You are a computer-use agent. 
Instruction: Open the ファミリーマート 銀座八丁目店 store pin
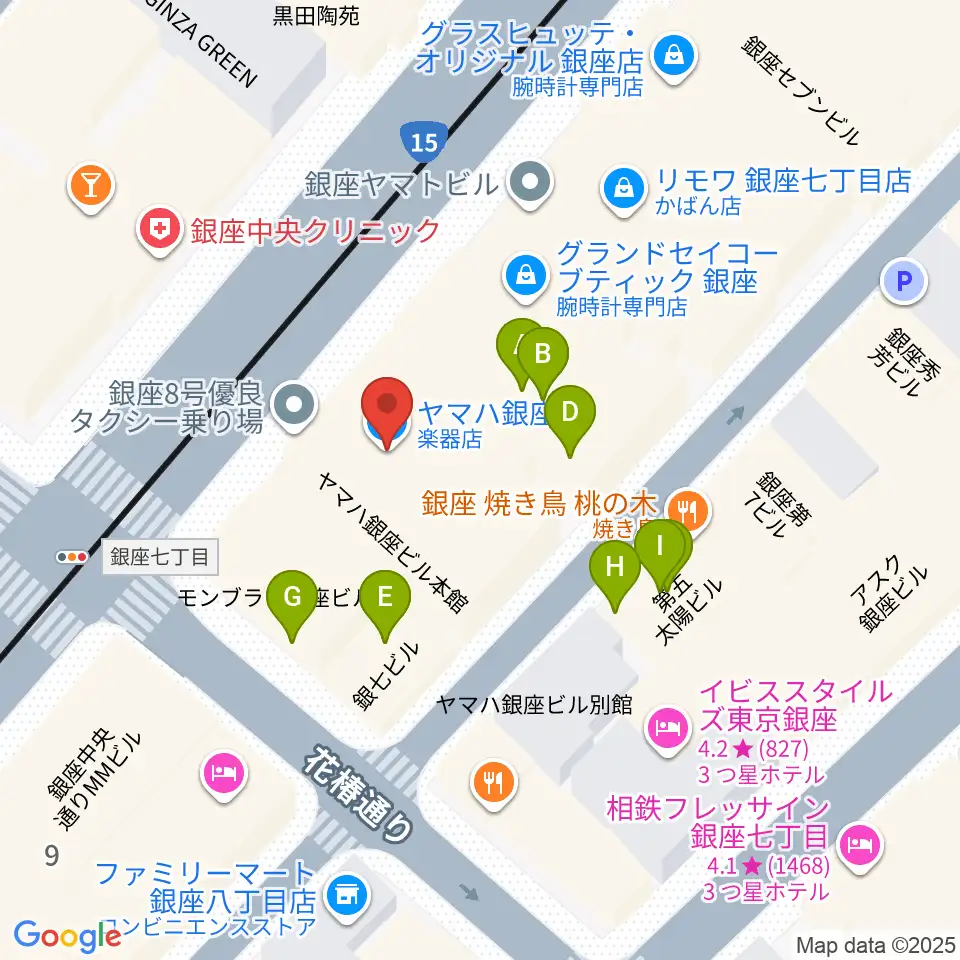pyautogui.click(x=348, y=896)
